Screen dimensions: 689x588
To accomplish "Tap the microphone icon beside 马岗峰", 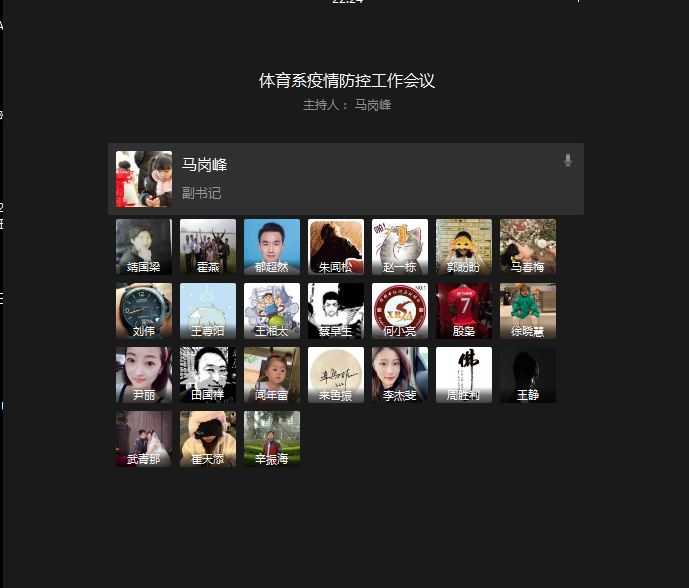I will click(x=568, y=160).
